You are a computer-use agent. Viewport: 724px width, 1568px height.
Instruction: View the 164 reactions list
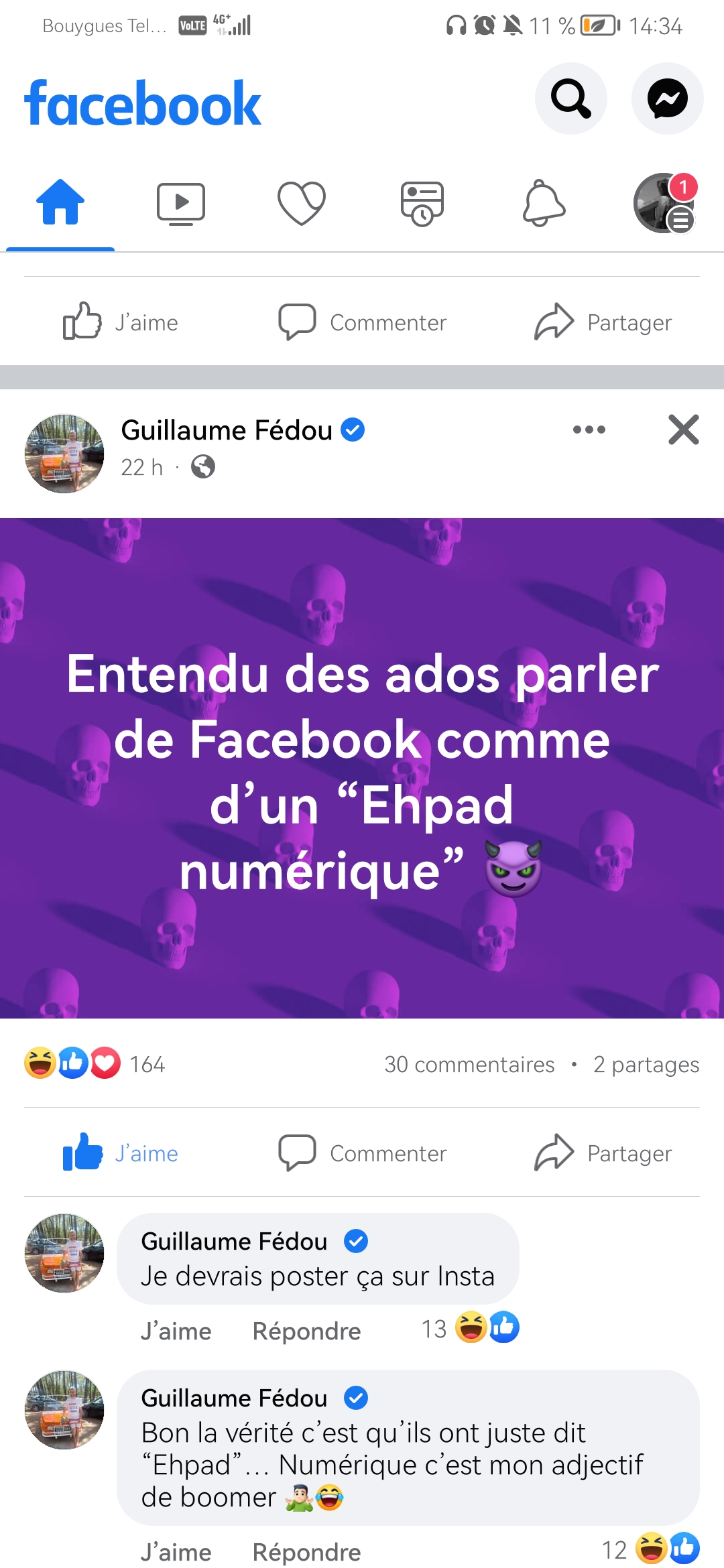pyautogui.click(x=95, y=1064)
